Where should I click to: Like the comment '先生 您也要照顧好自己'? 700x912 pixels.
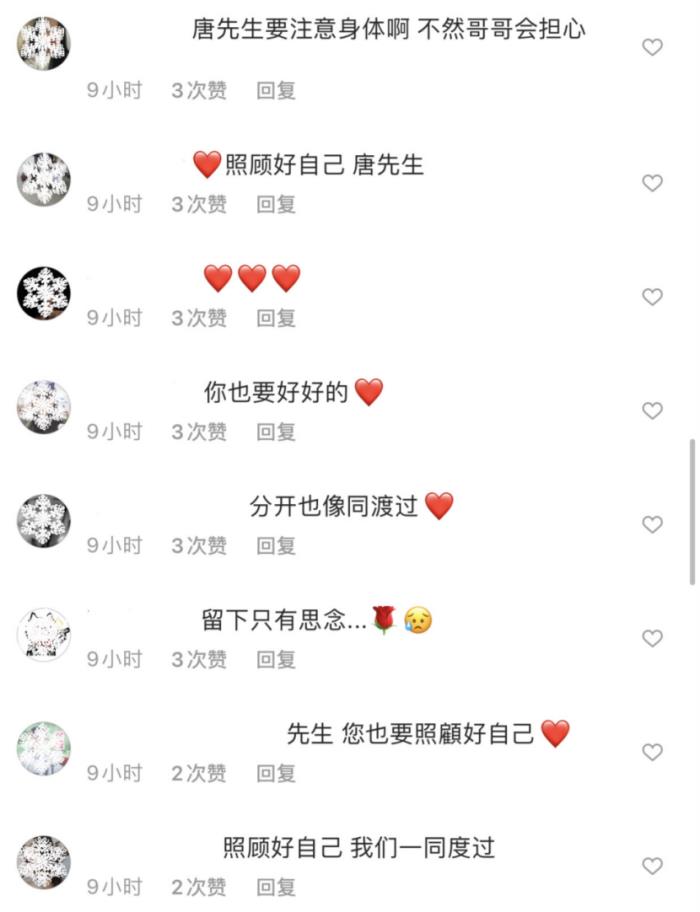pos(652,752)
